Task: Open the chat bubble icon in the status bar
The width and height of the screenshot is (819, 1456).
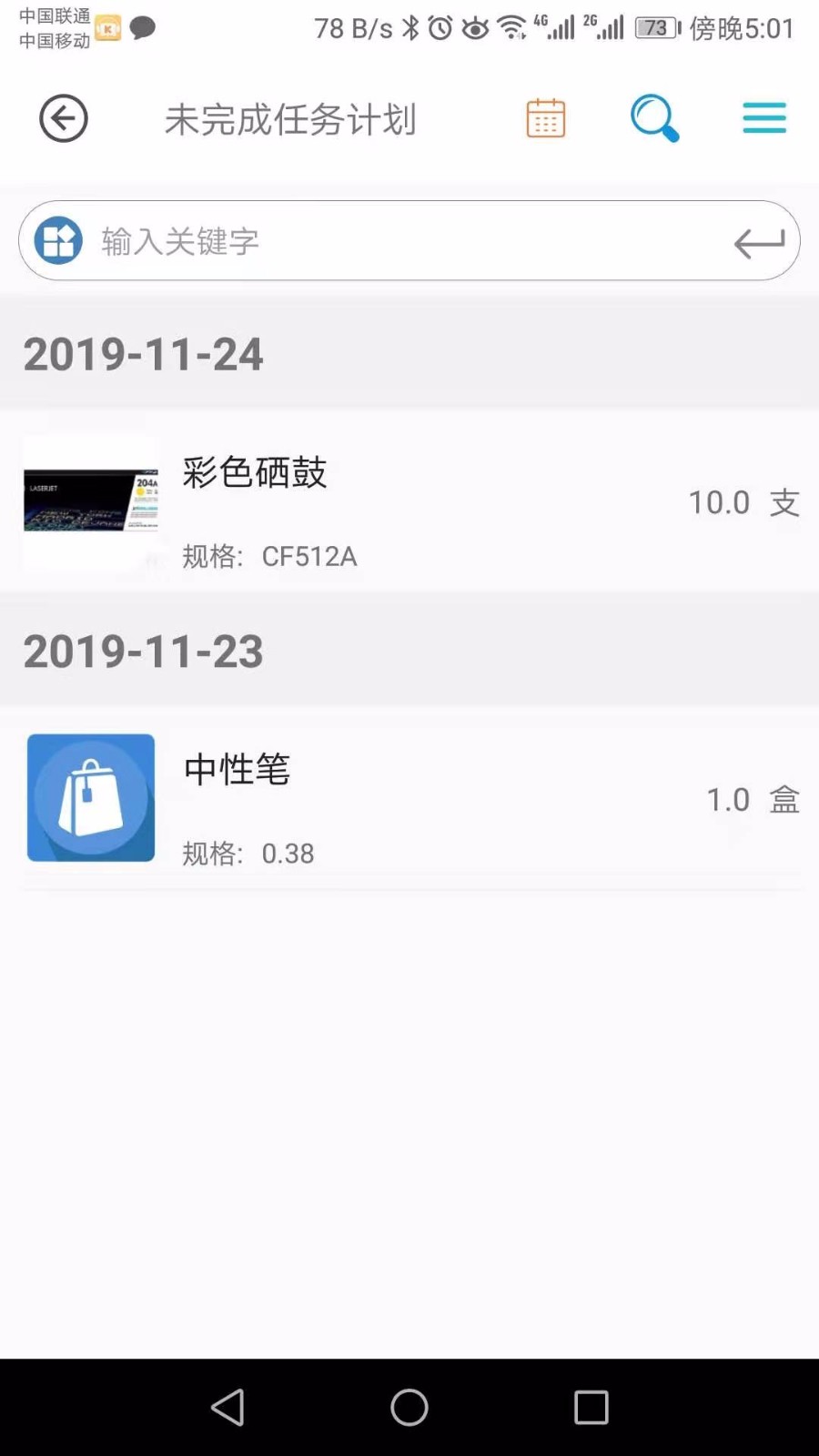Action: (x=141, y=27)
